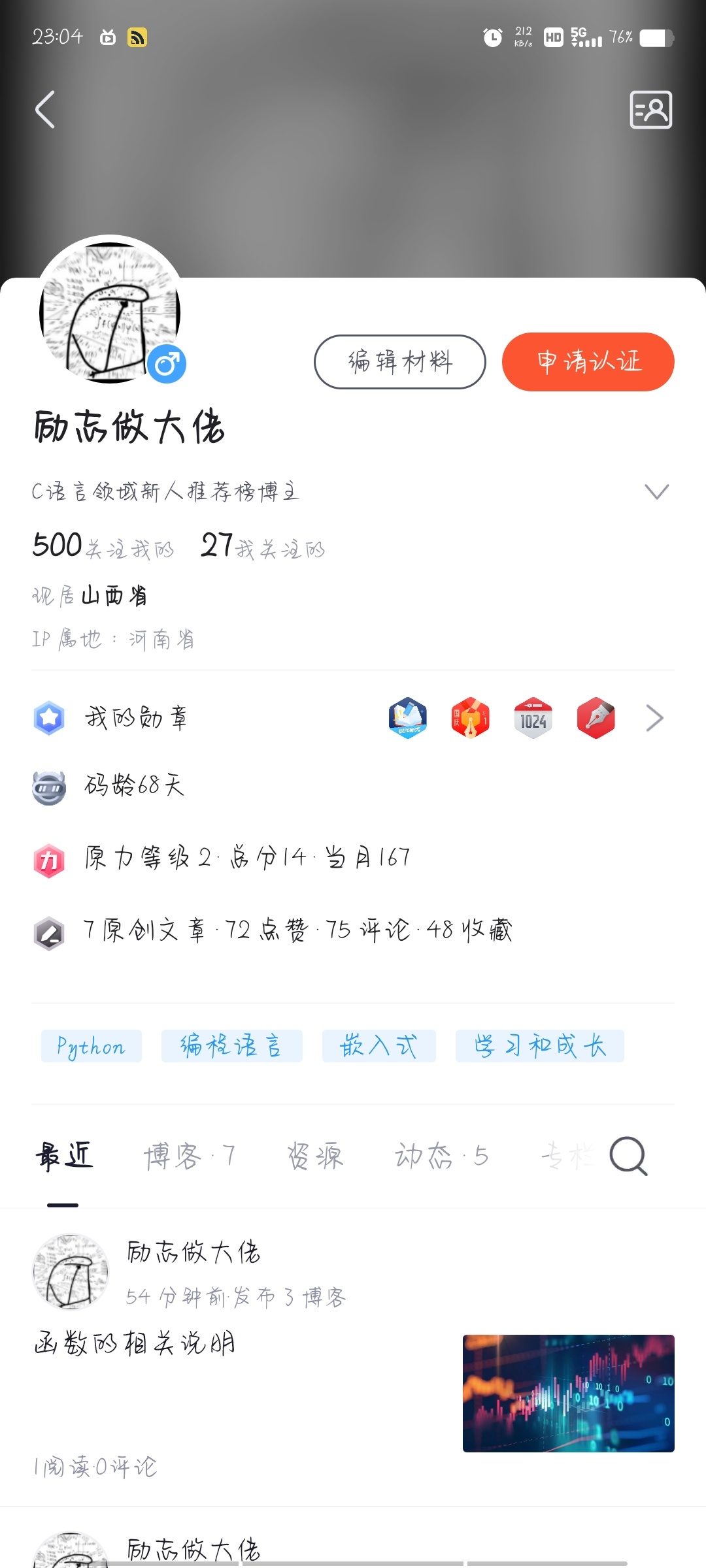The width and height of the screenshot is (706, 1568).
Task: Switch to the 资源 tab
Action: coord(315,1156)
